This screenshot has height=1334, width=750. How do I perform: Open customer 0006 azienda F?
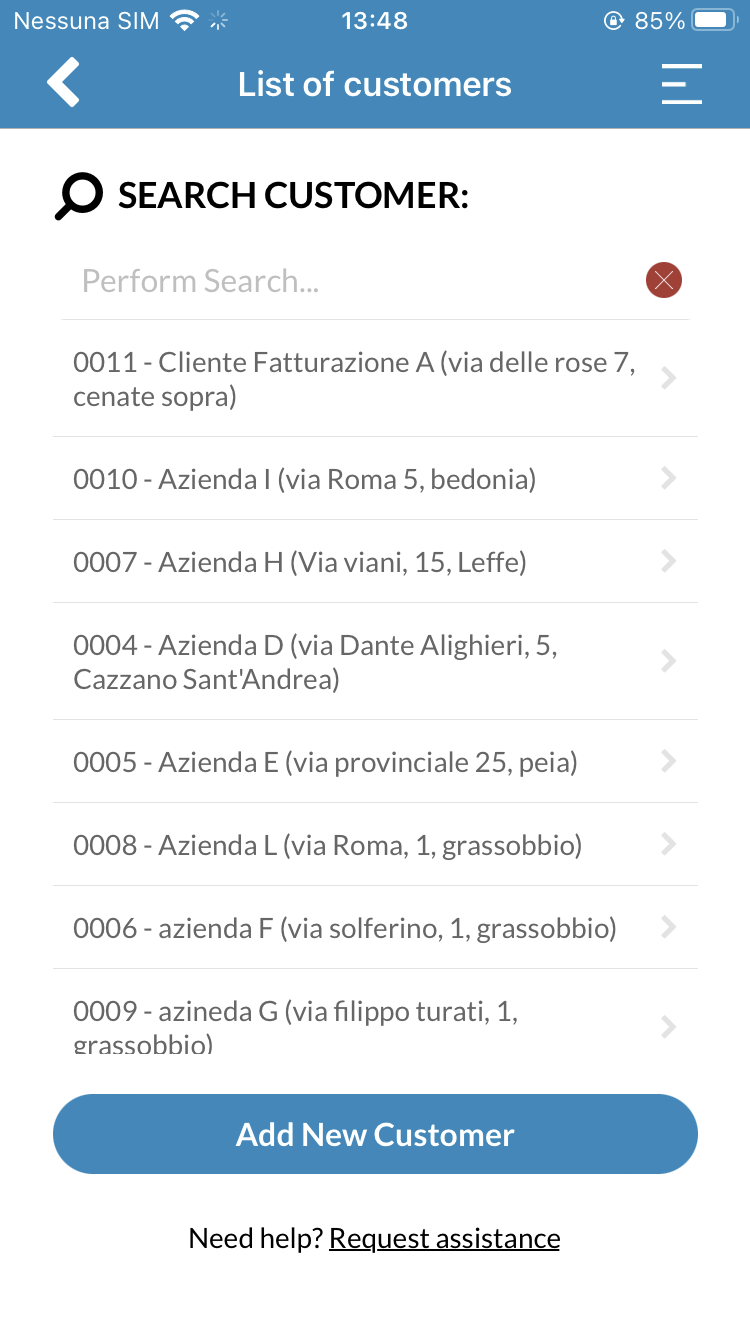tap(375, 928)
